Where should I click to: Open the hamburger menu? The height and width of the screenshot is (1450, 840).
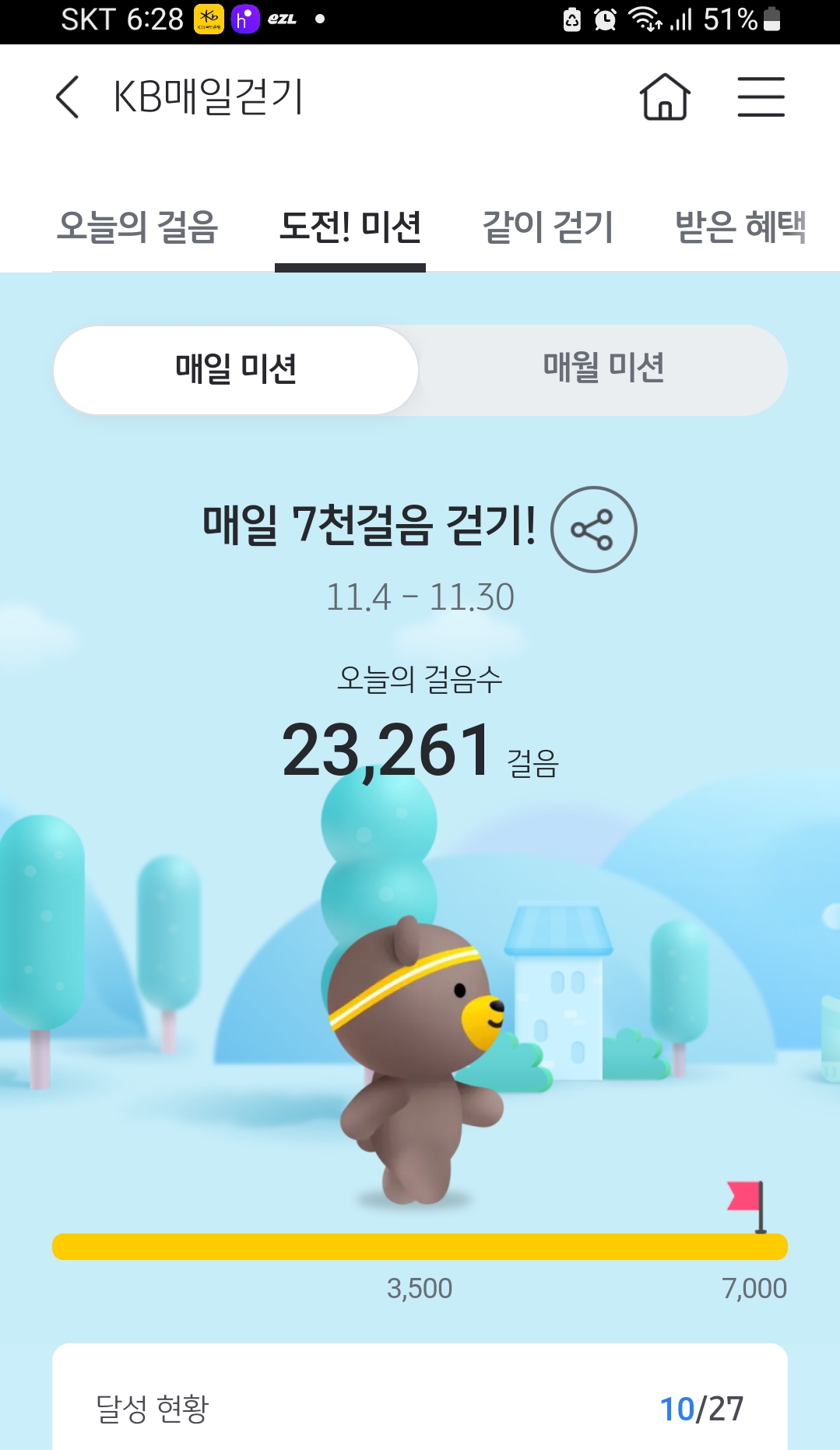tap(761, 97)
